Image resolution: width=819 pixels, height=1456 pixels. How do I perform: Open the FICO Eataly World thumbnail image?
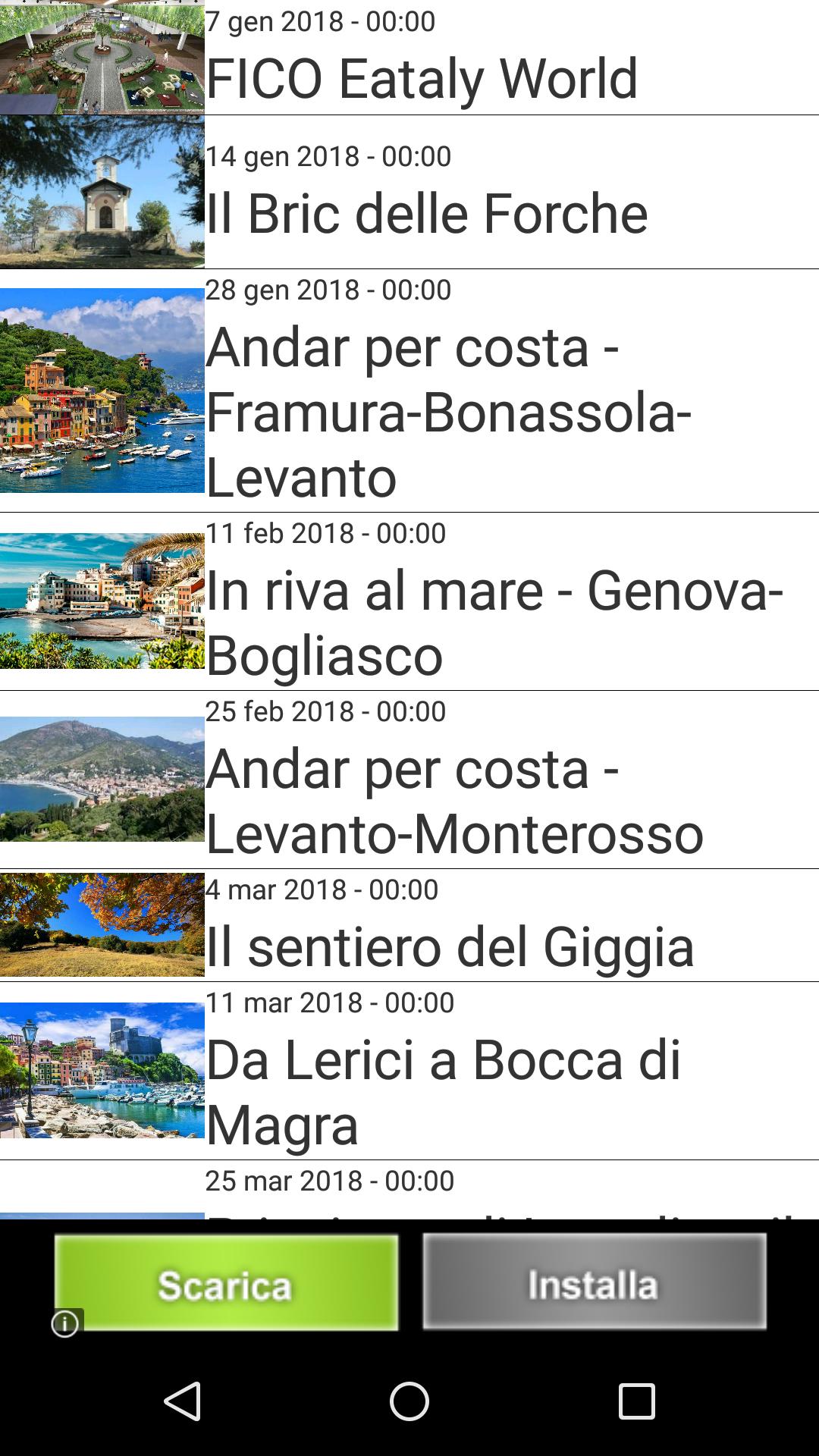click(x=102, y=53)
